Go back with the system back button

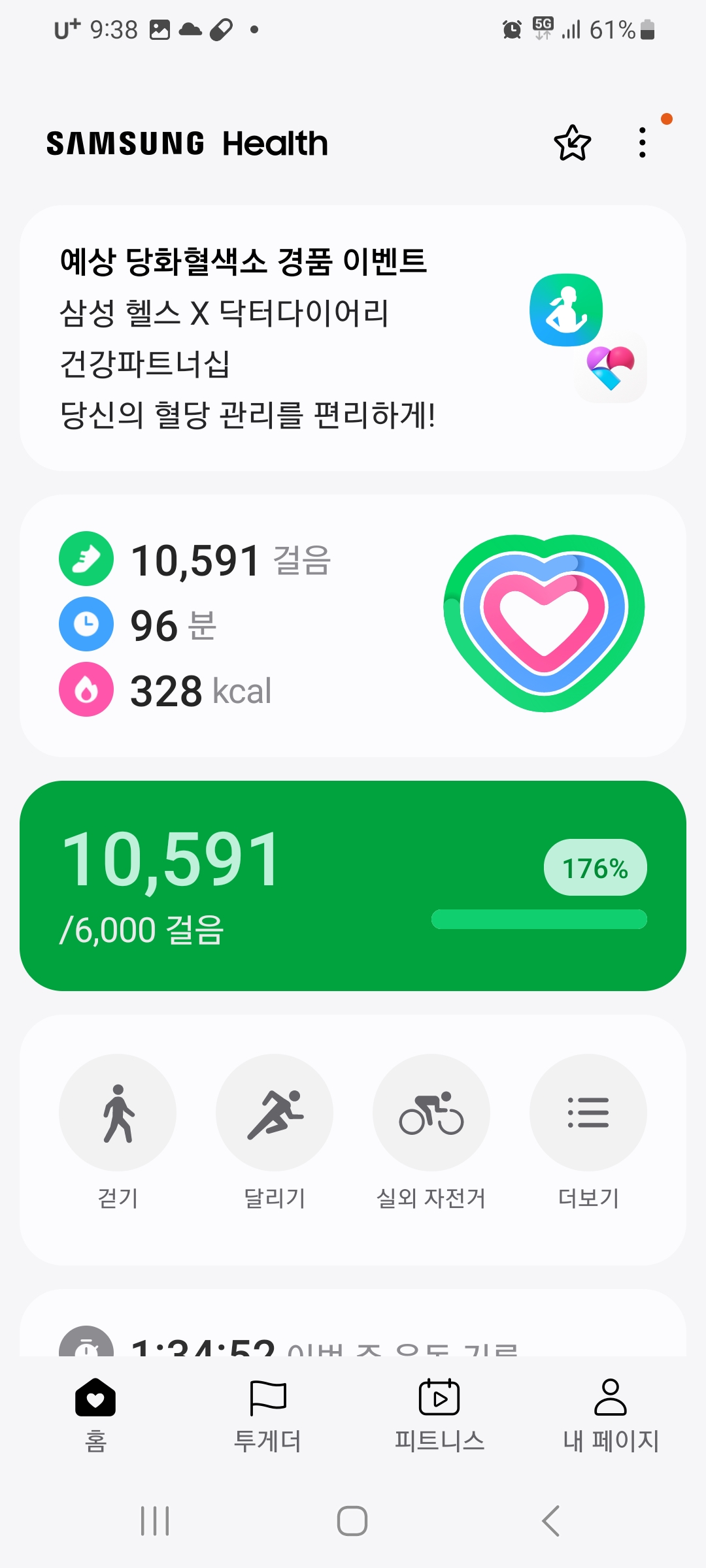551,1521
